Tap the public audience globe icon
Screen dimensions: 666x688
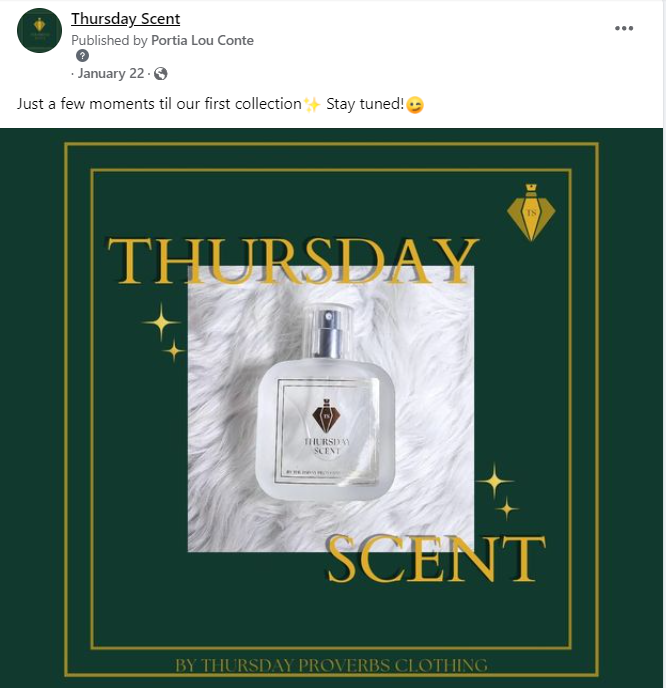161,74
